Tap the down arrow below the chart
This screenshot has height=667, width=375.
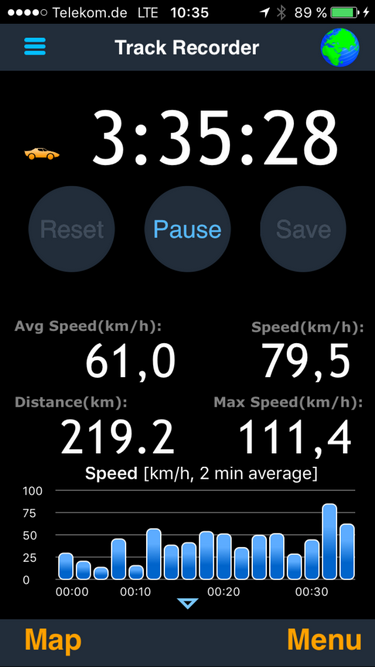click(x=188, y=603)
